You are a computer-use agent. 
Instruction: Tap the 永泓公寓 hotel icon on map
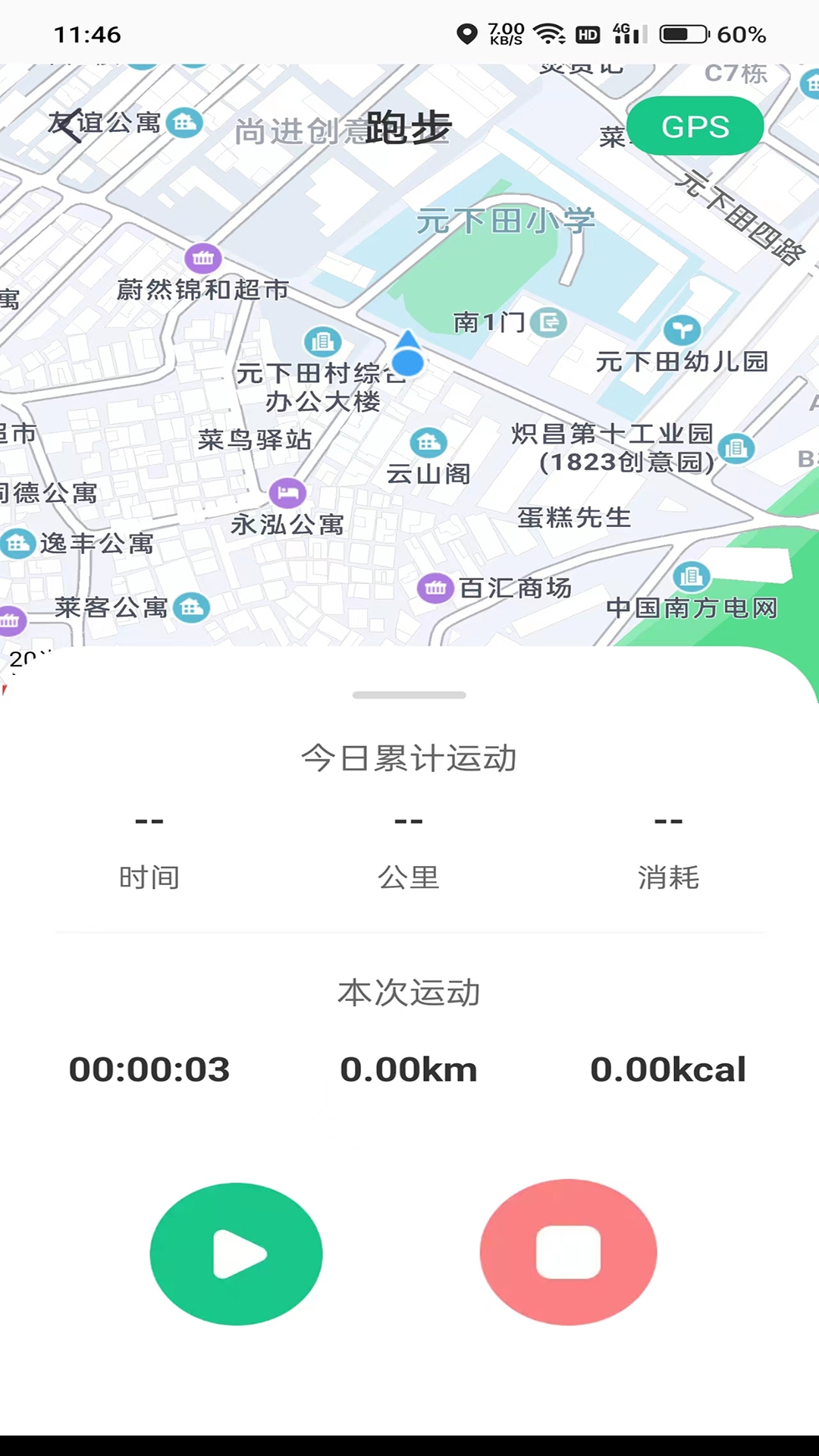[x=286, y=493]
